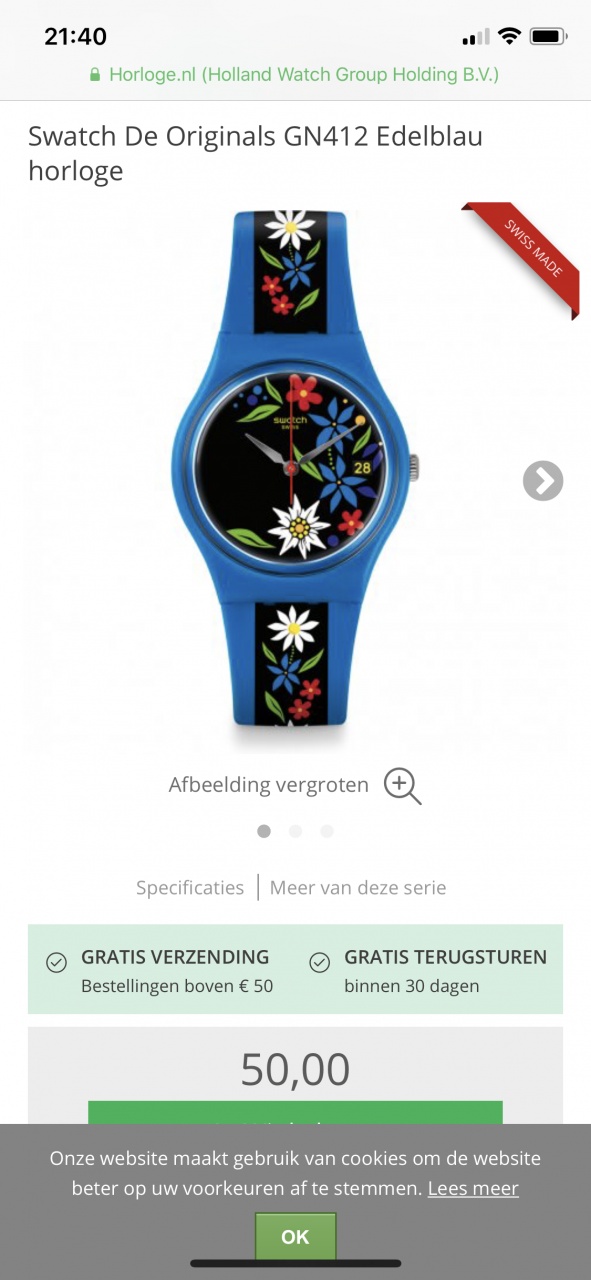Jump to the second image dot
This screenshot has height=1280, width=591.
point(295,831)
